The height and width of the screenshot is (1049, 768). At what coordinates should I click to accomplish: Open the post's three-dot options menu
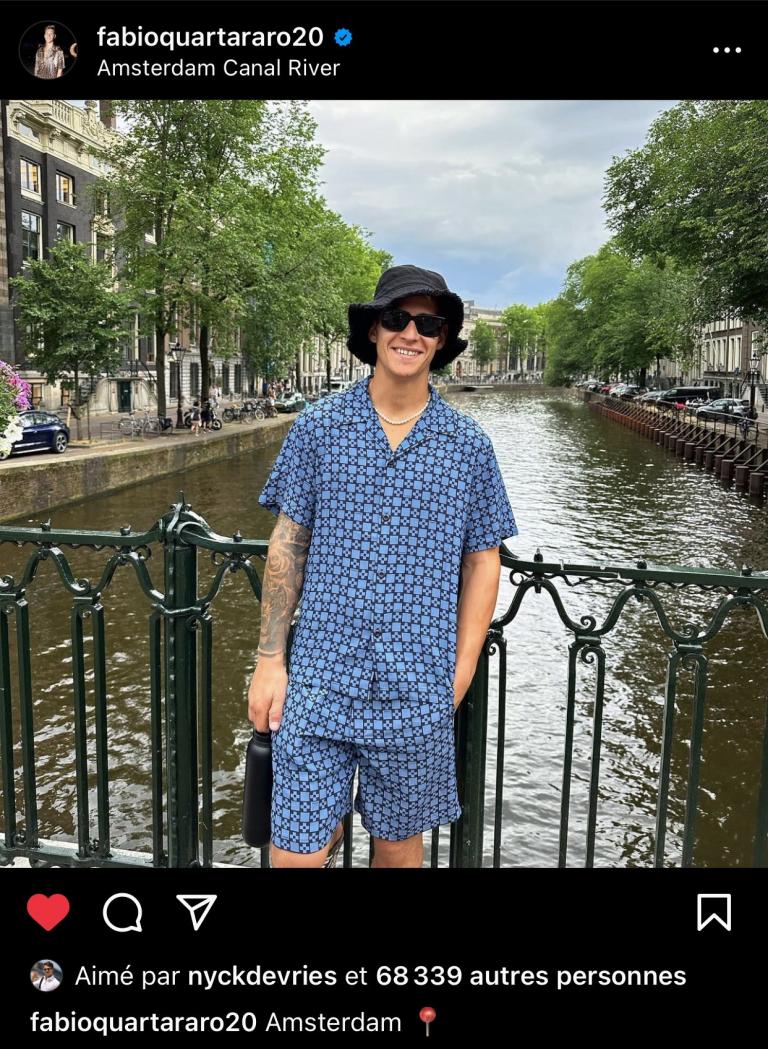[x=727, y=50]
